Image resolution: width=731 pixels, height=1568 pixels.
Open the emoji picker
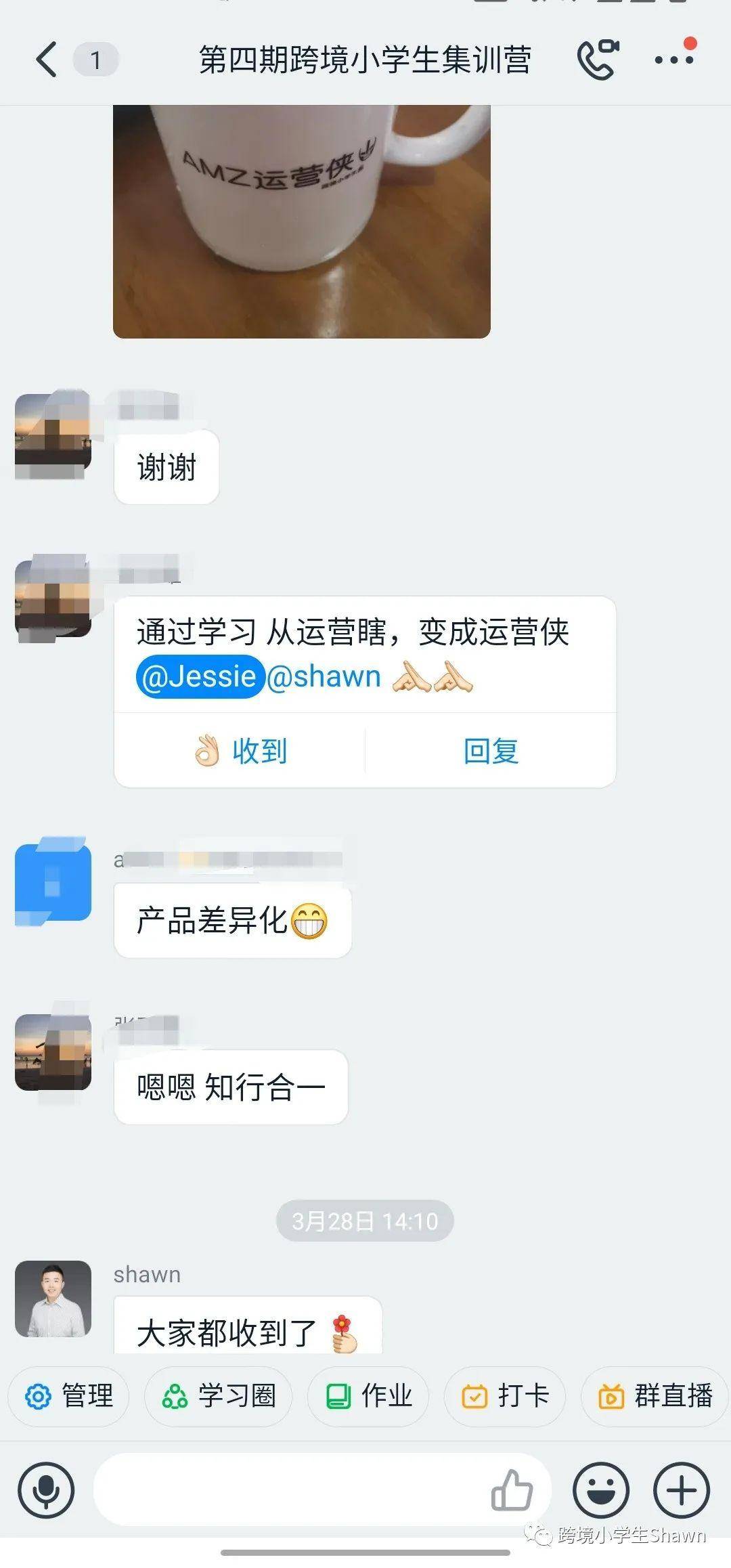coord(601,1489)
